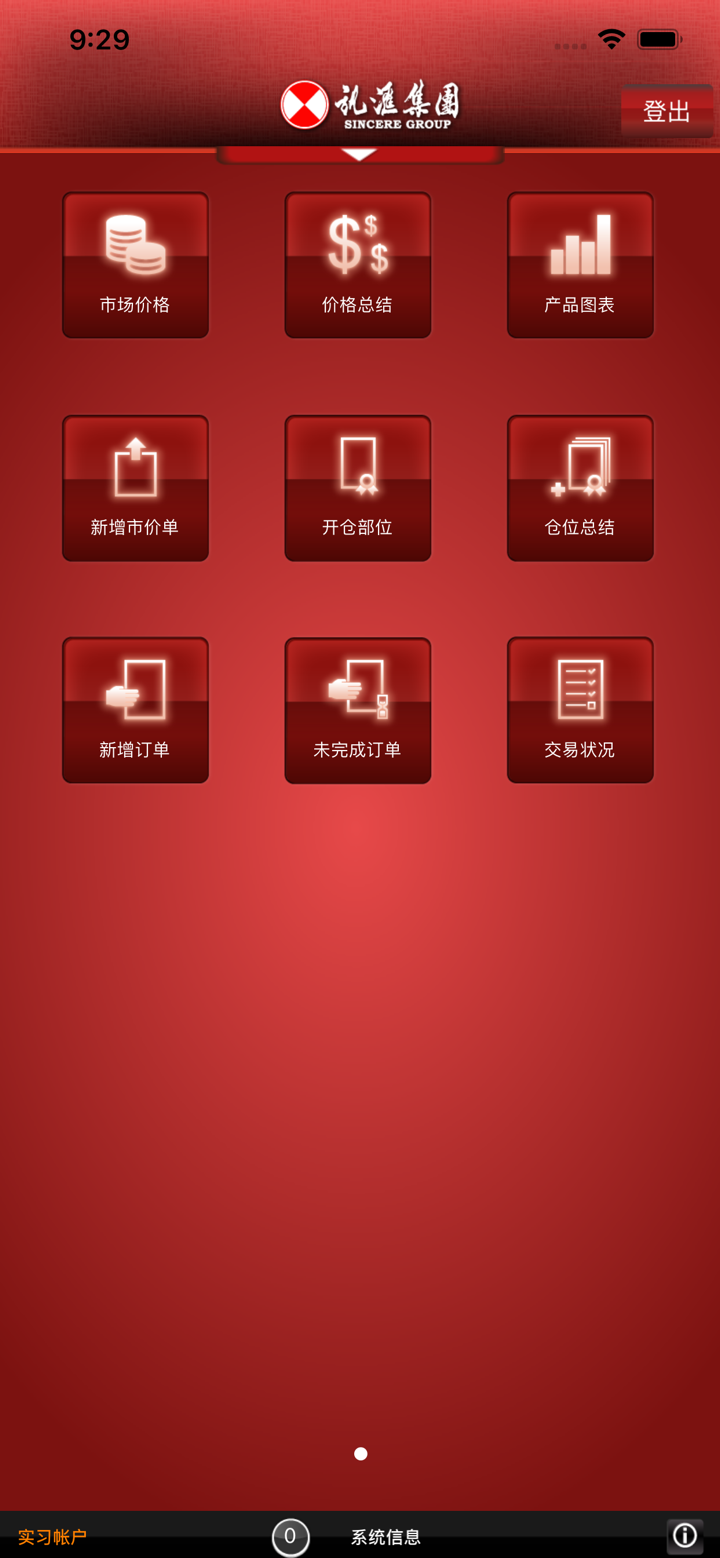Open 仓位总结 position summary
The image size is (720, 1558).
coord(580,488)
